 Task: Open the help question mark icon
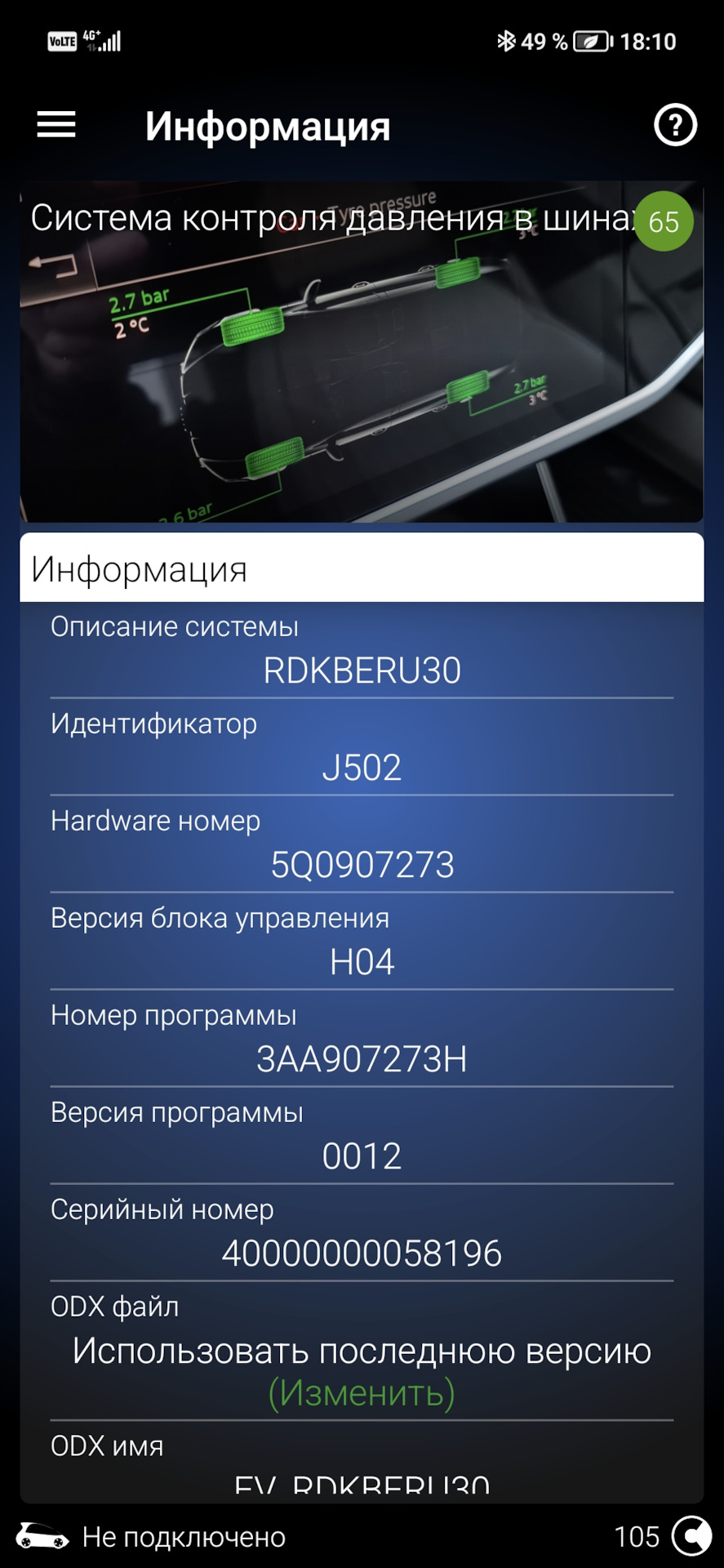675,126
